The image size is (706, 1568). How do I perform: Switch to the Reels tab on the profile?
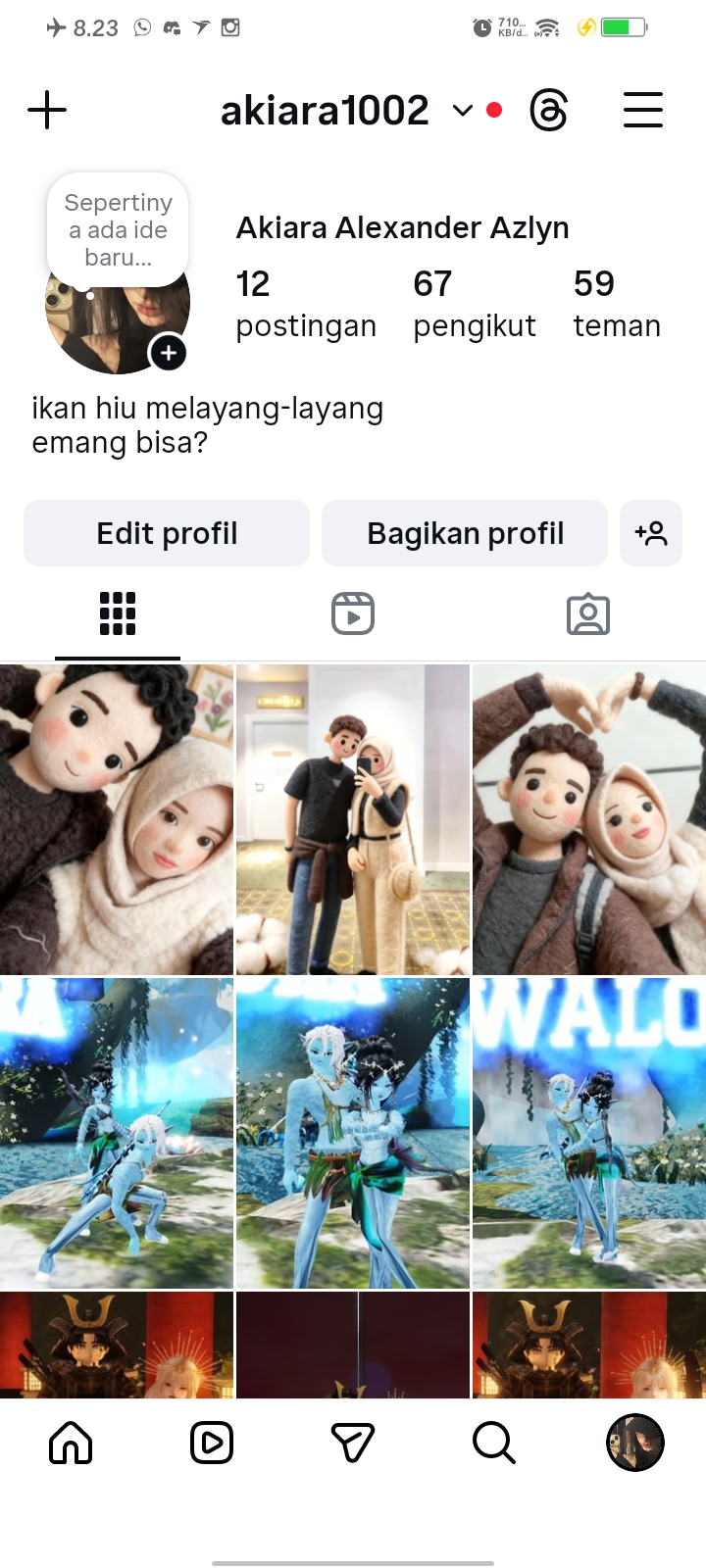[353, 614]
